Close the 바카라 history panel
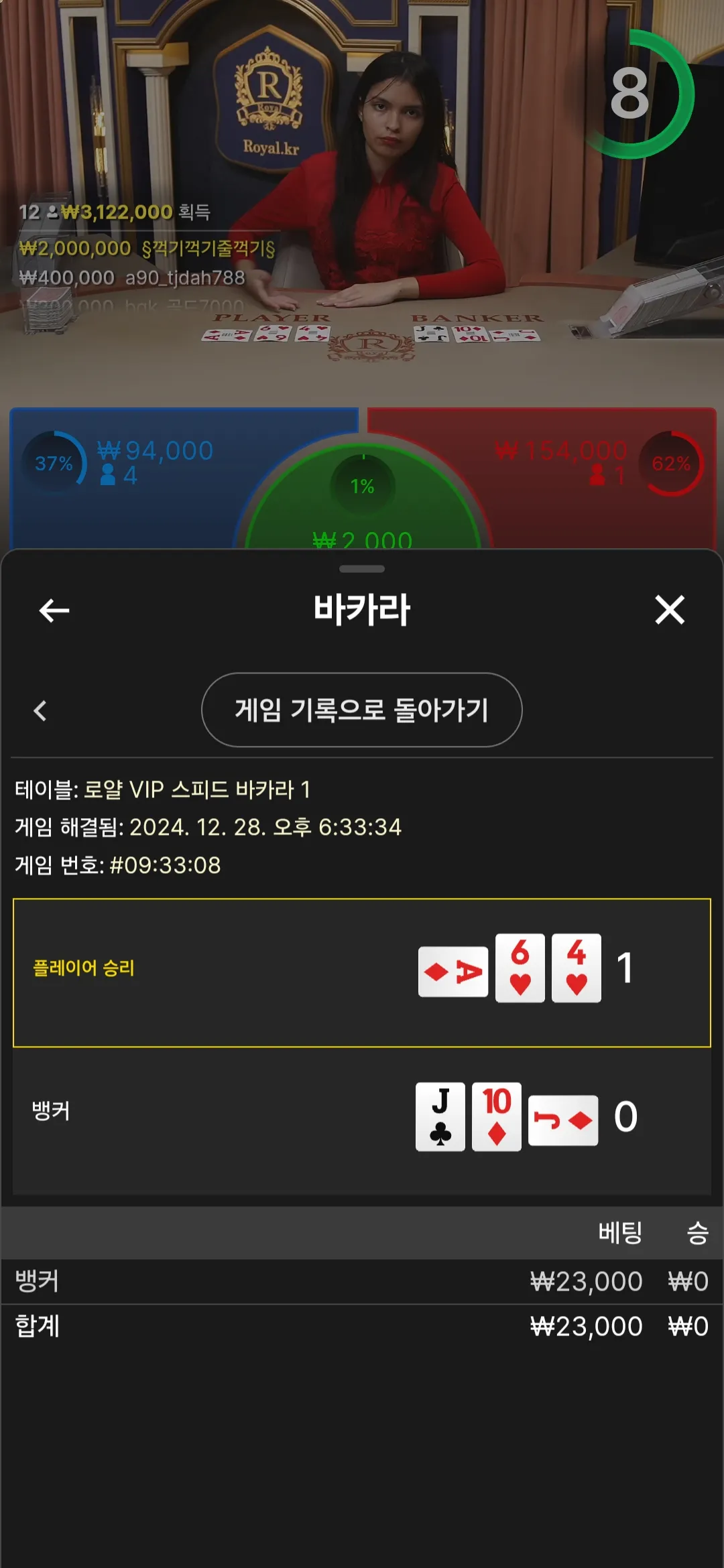This screenshot has height=1568, width=724. [669, 610]
